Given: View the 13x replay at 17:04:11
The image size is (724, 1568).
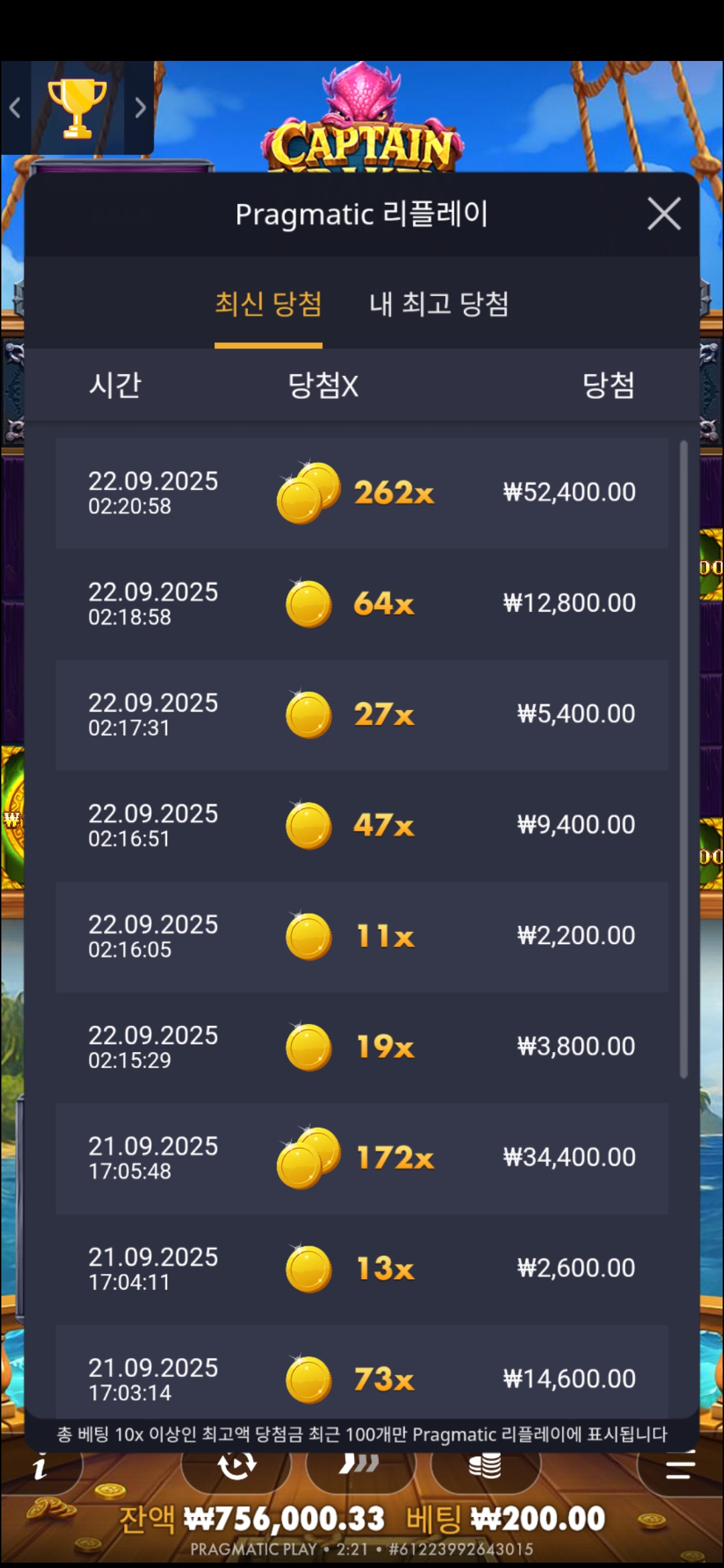Looking at the screenshot, I should (x=361, y=1268).
